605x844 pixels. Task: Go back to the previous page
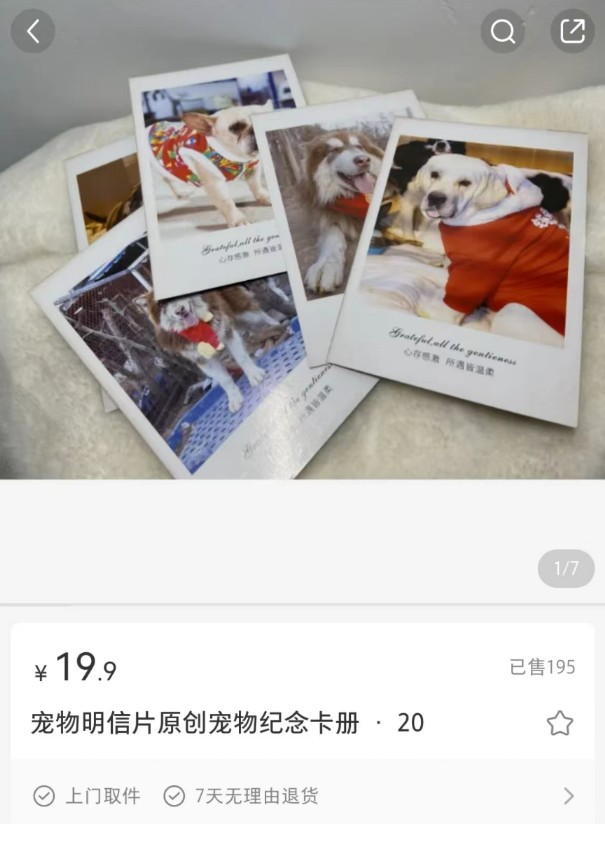point(33,32)
